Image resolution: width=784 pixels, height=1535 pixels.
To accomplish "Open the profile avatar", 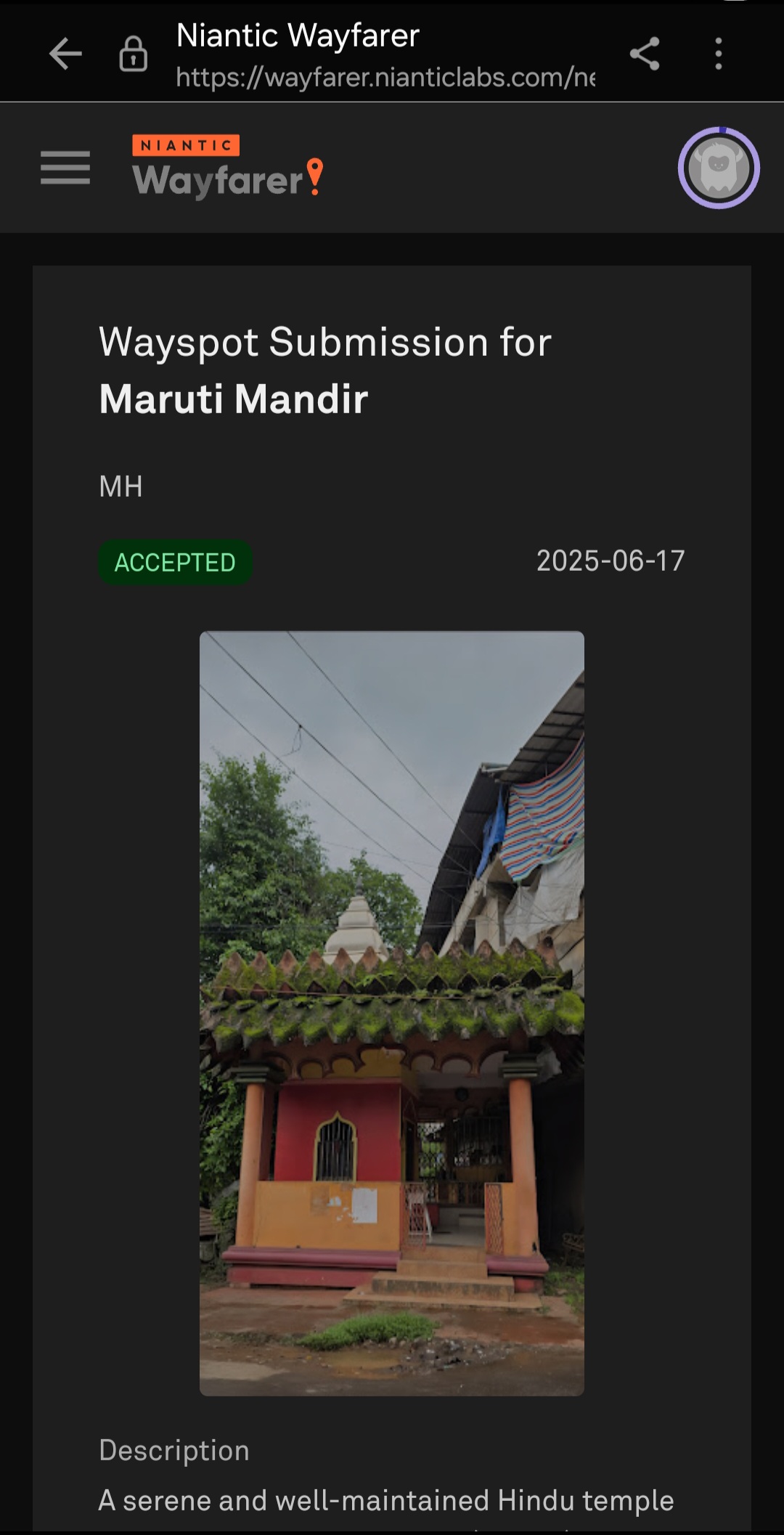I will (x=719, y=168).
